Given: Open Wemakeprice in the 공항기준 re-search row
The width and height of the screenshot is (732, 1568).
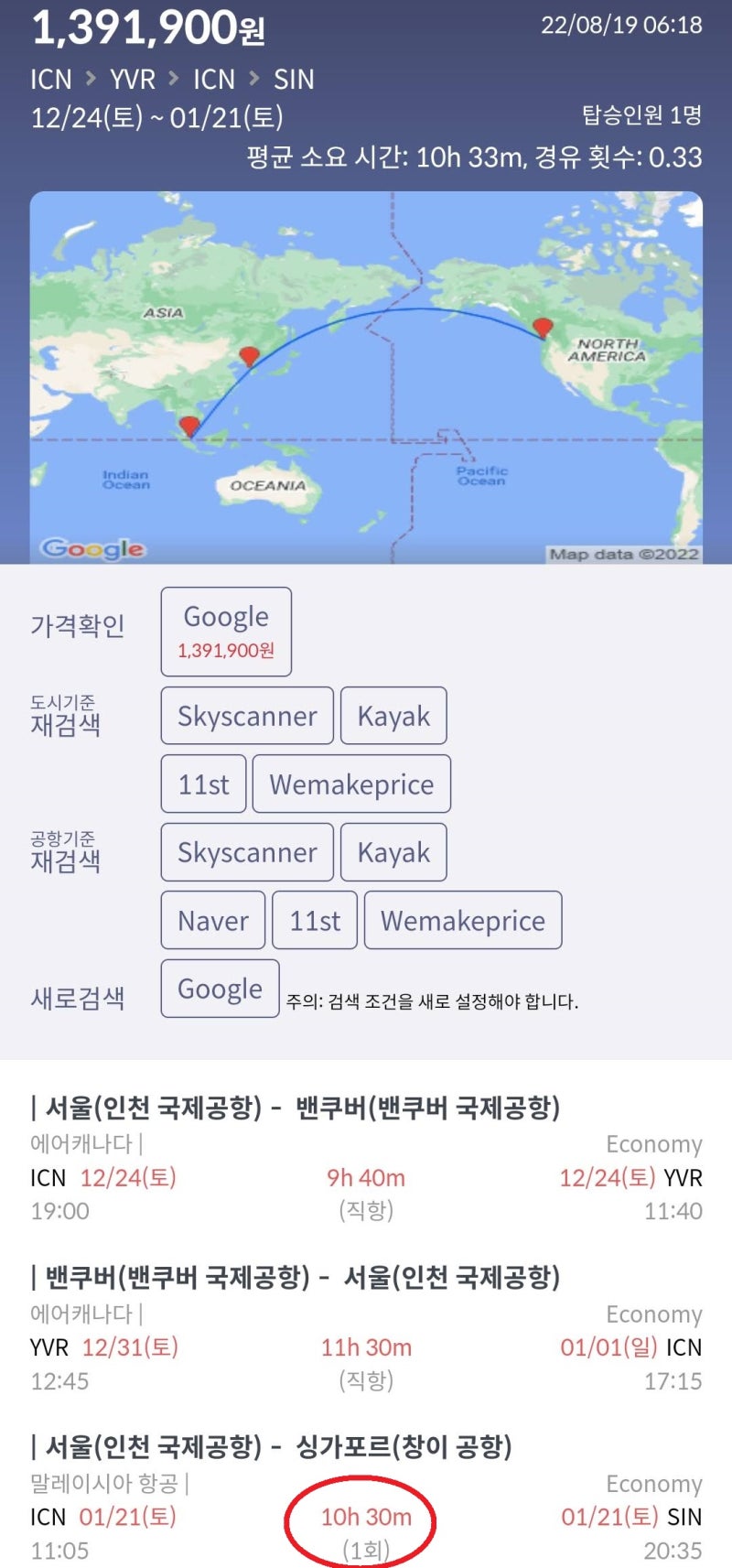Looking at the screenshot, I should pyautogui.click(x=463, y=920).
